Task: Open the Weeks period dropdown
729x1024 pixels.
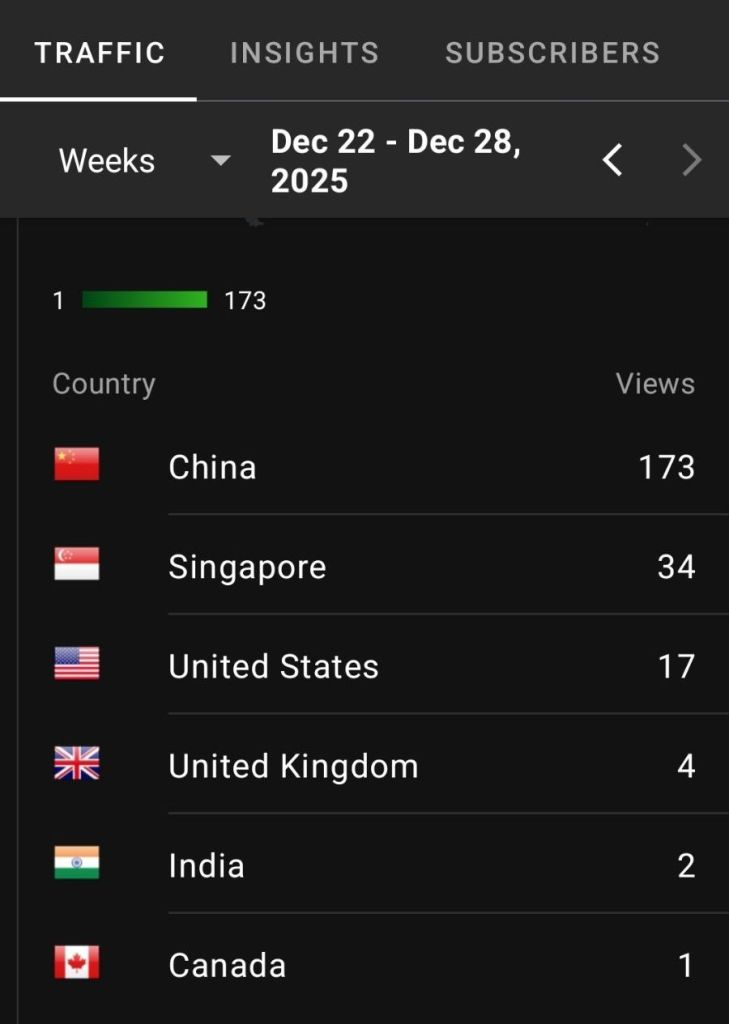Action: coord(144,161)
